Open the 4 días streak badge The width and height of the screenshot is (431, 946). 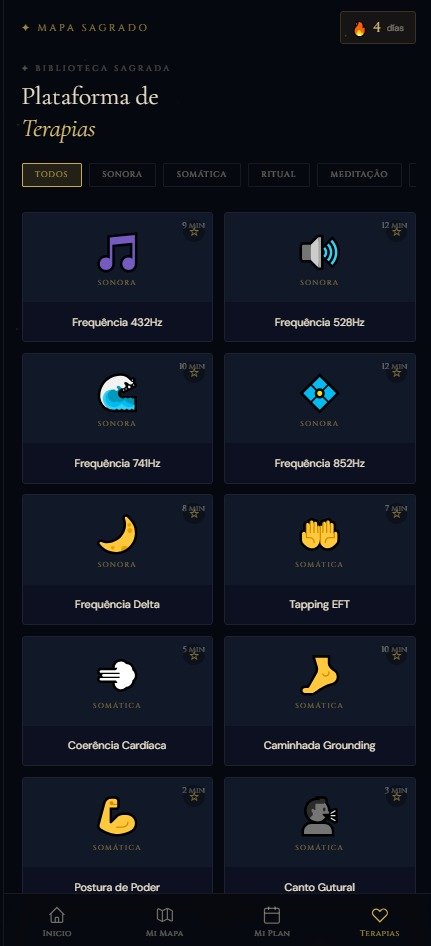378,28
